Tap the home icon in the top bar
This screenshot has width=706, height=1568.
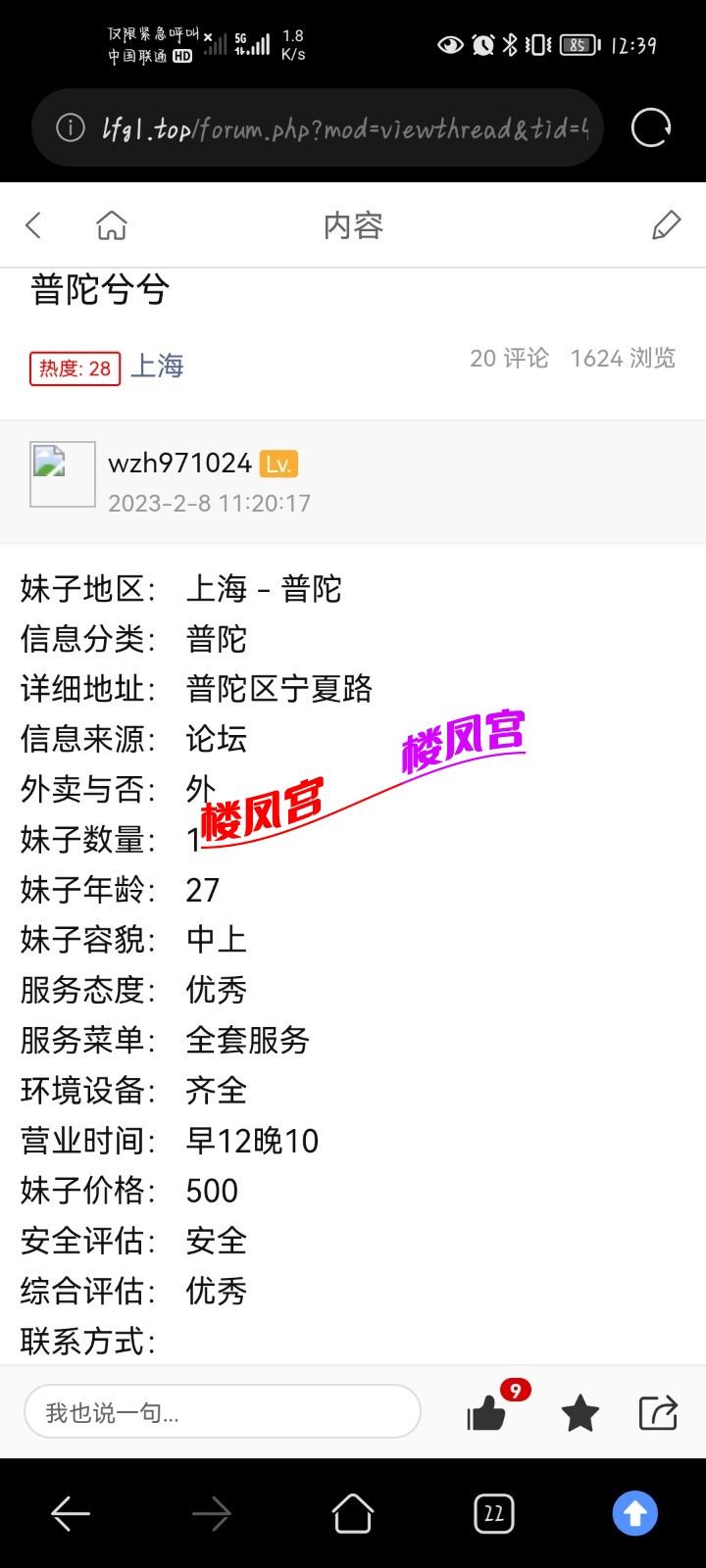tap(112, 224)
